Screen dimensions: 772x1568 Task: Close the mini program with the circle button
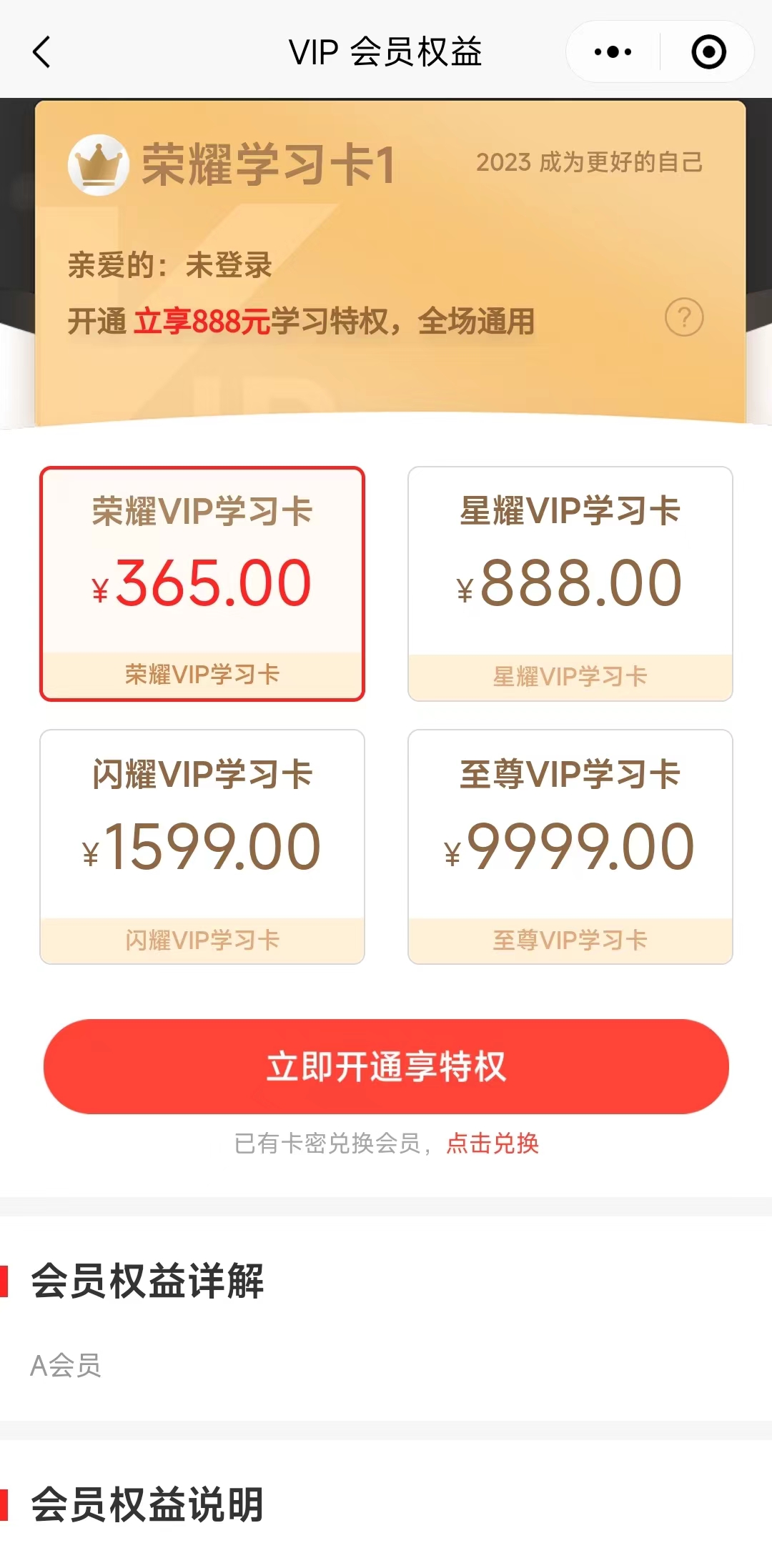[x=708, y=52]
